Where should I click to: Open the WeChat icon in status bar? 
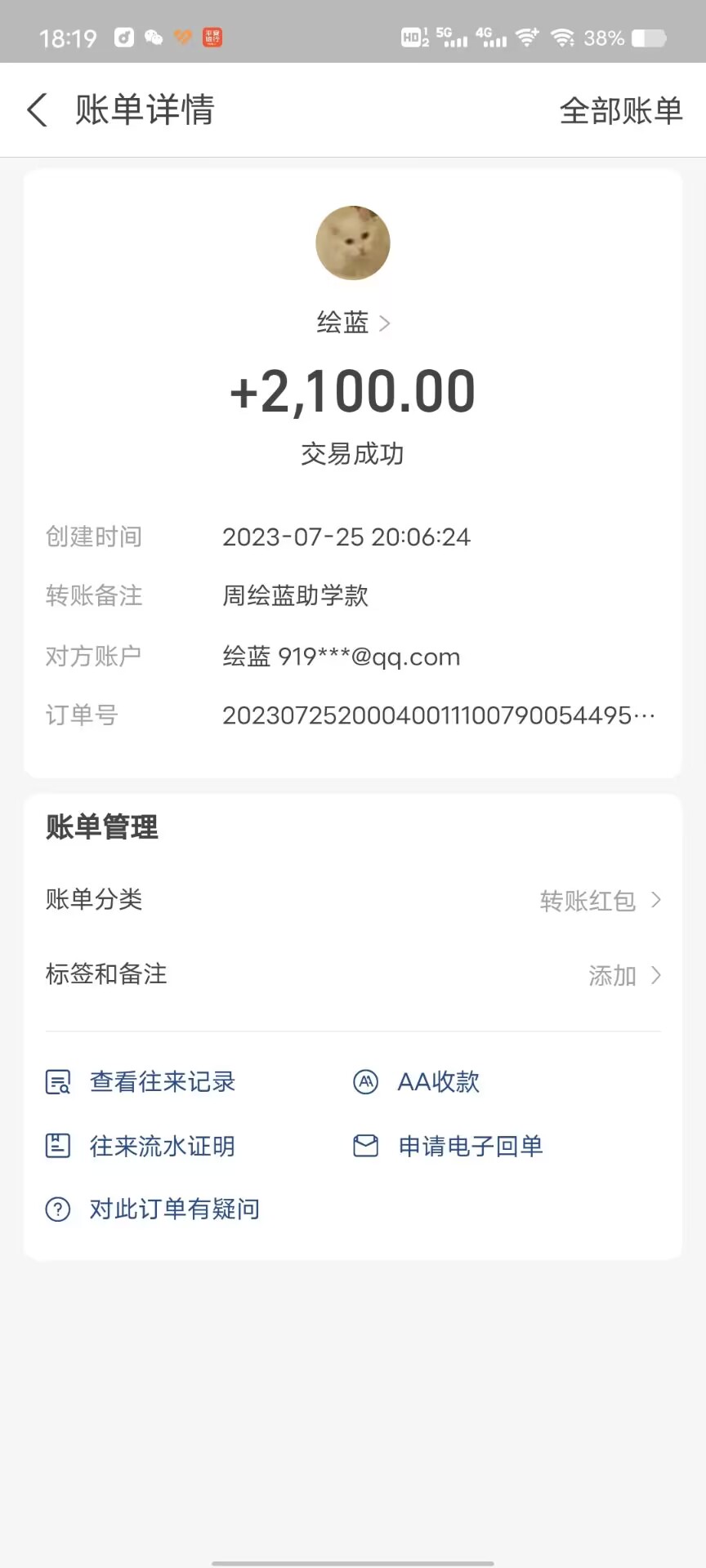pos(154,36)
